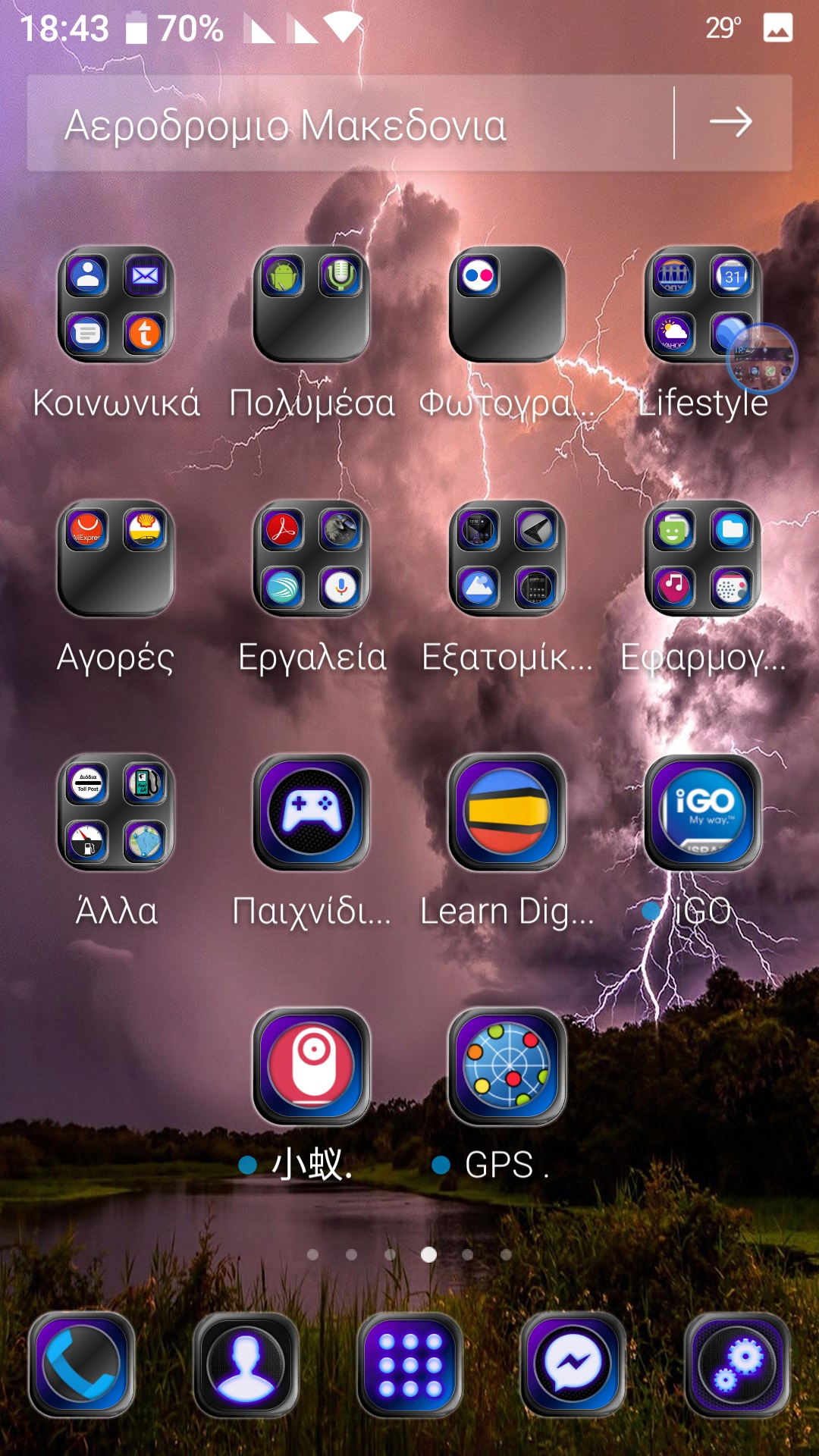The image size is (819, 1456).
Task: Open the Phone dialer from dock
Action: (x=82, y=1364)
